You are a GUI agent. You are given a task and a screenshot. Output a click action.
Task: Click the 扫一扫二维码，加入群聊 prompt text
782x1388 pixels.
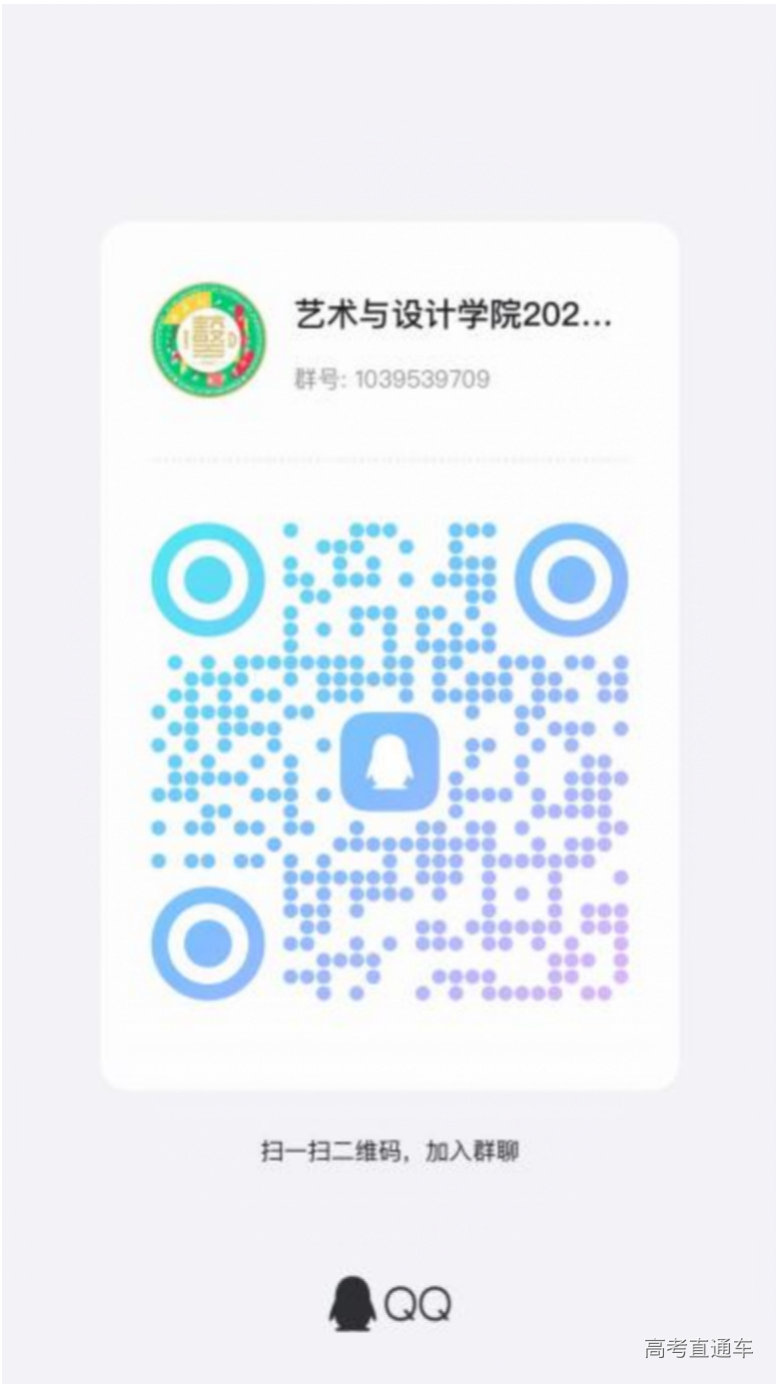click(x=392, y=1149)
